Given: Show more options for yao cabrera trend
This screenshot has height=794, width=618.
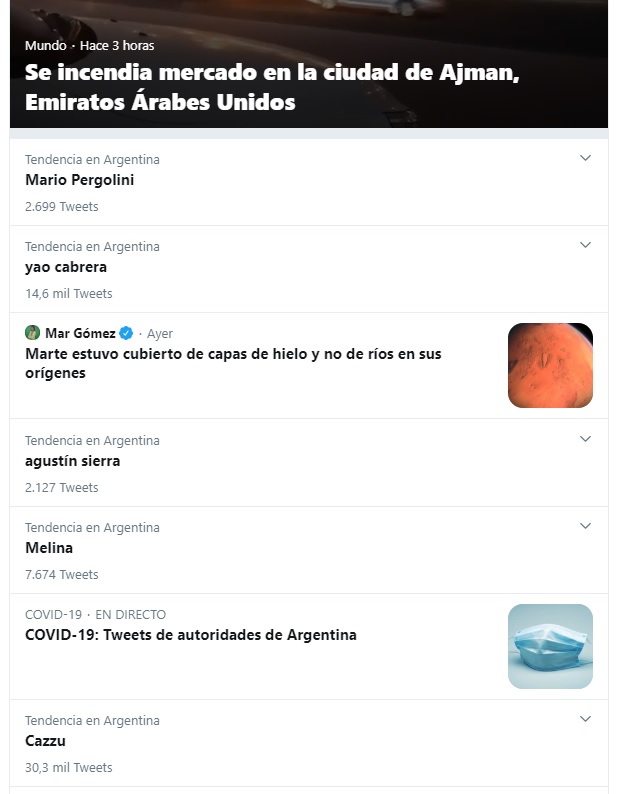Looking at the screenshot, I should pyautogui.click(x=586, y=245).
